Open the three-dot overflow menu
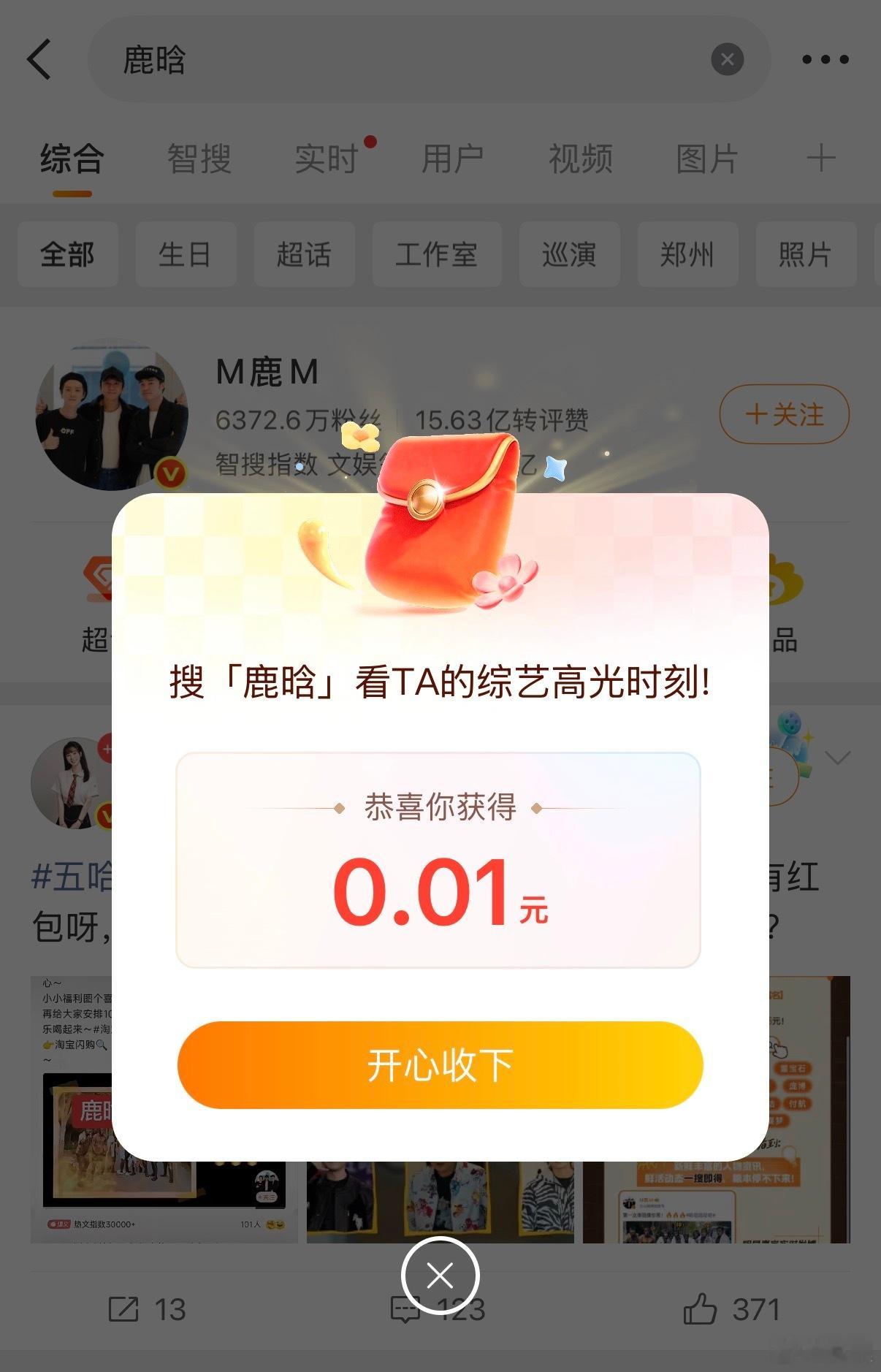881x1372 pixels. pos(824,59)
